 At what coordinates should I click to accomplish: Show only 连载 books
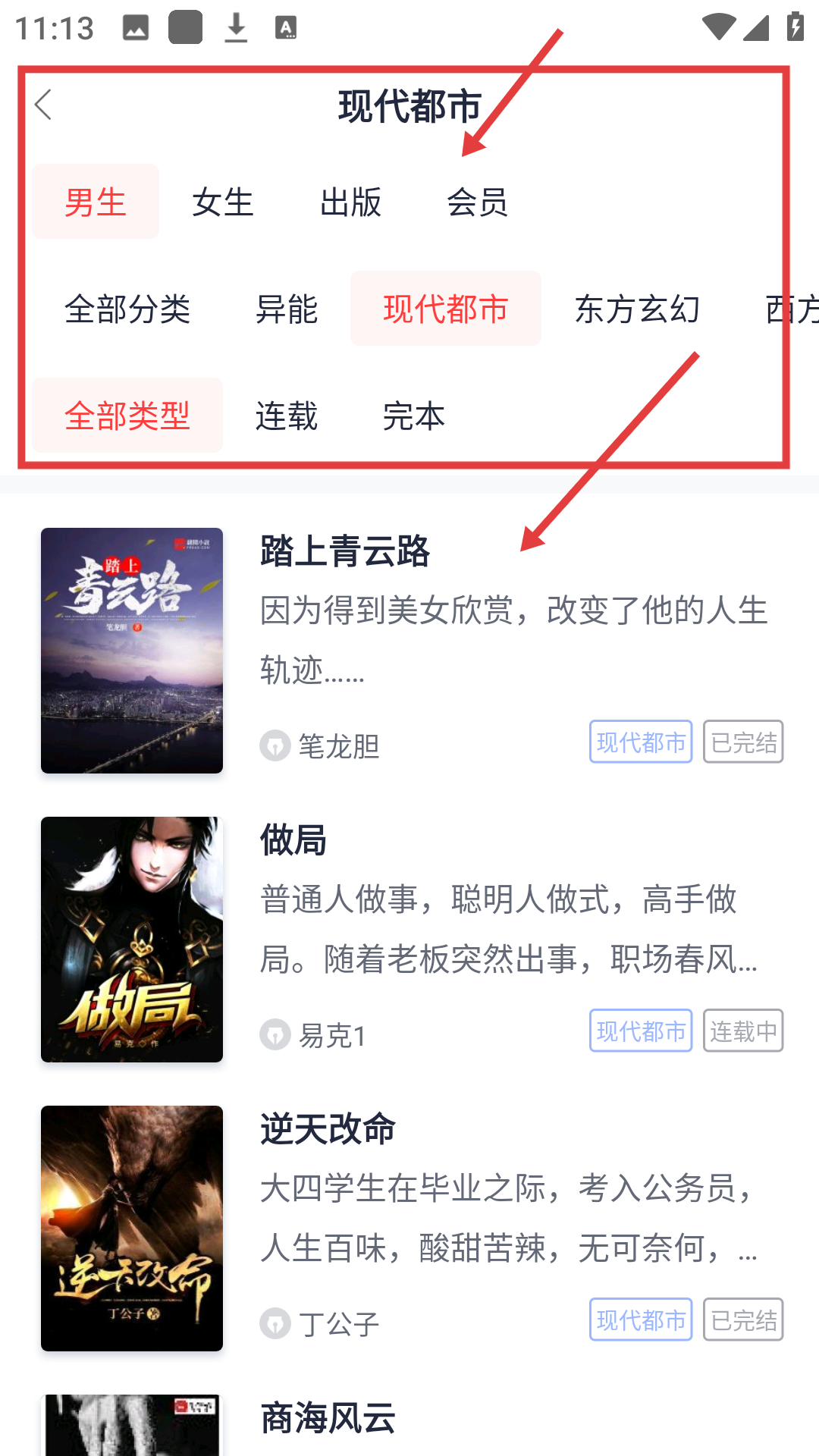coord(286,416)
